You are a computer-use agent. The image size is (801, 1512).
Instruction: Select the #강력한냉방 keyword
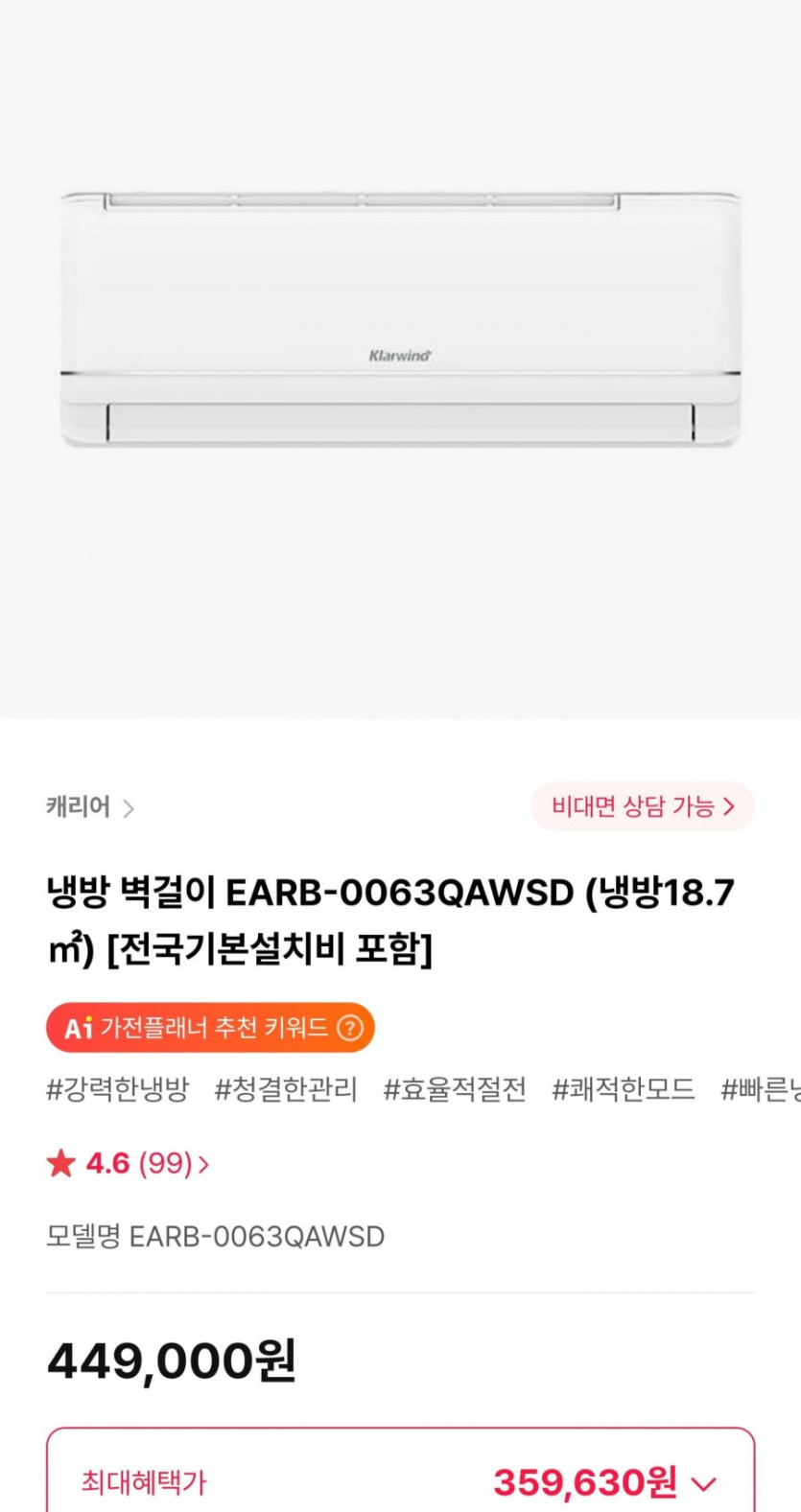(118, 1090)
